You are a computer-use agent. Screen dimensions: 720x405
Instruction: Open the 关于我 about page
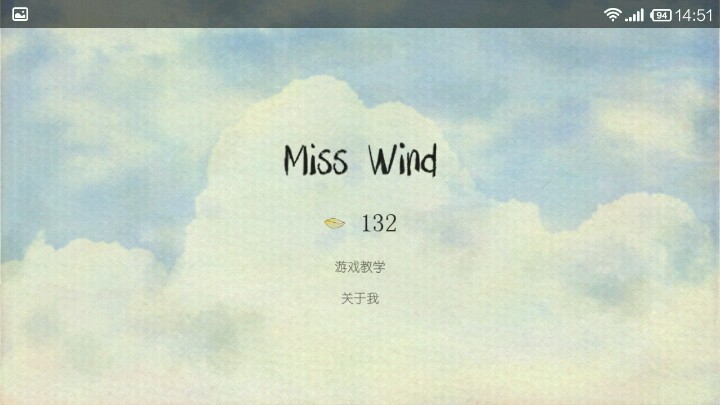pos(360,298)
